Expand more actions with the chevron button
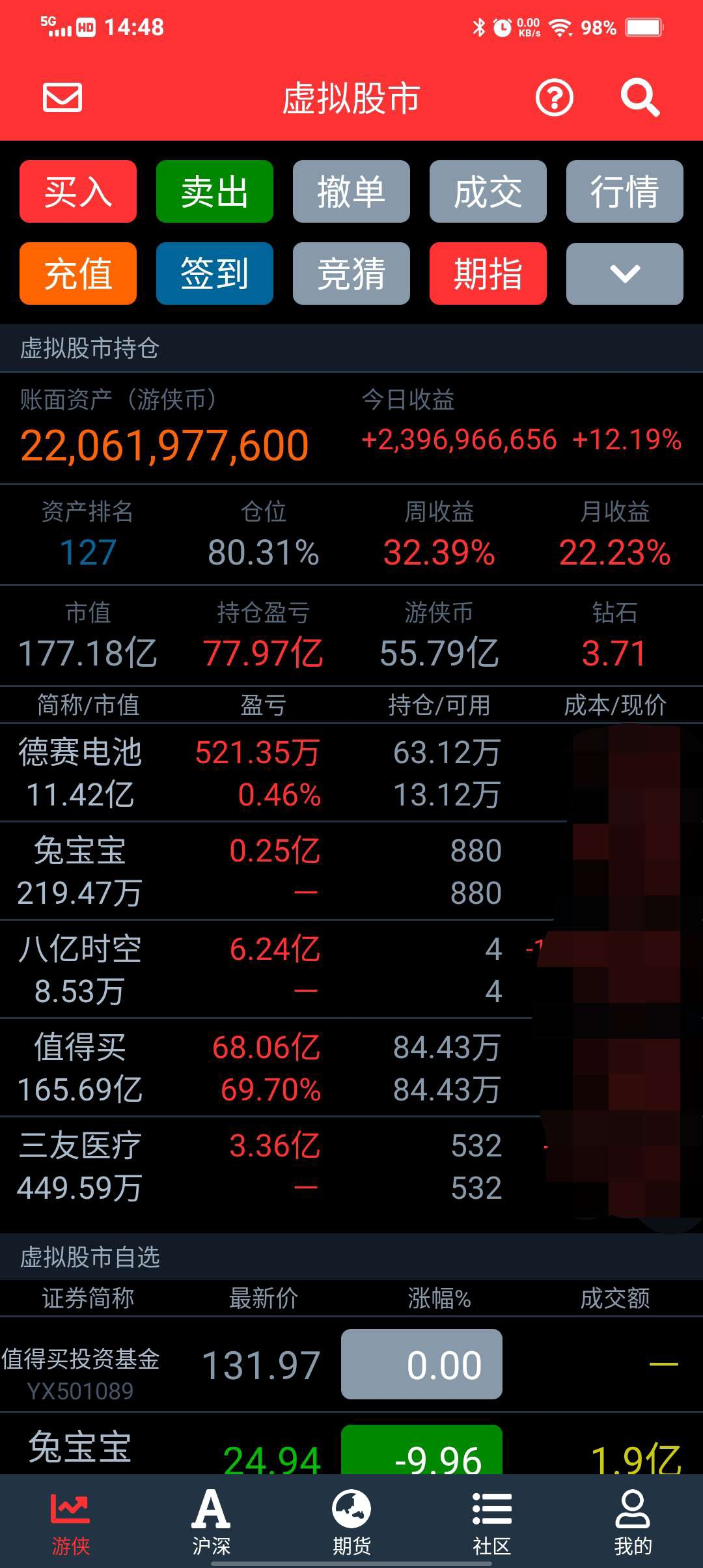The height and width of the screenshot is (1568, 703). click(x=625, y=273)
